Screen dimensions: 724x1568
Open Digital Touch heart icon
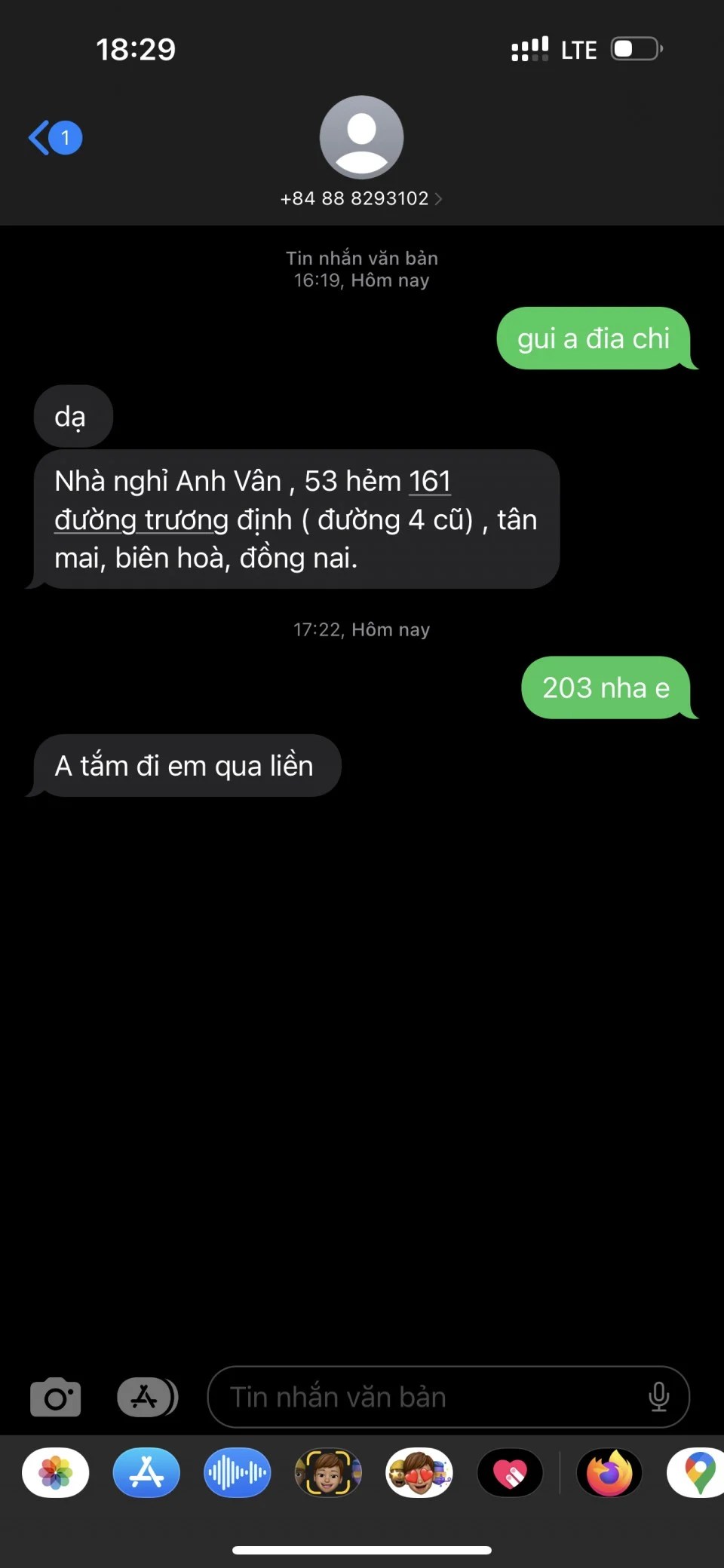511,1472
